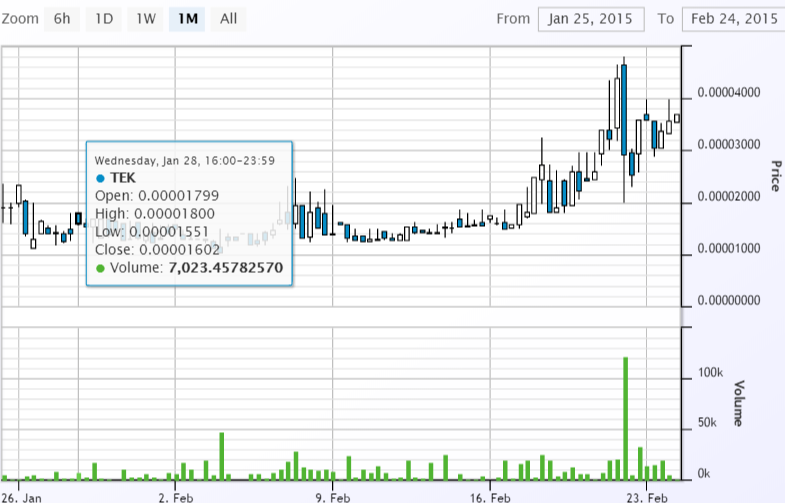785x503 pixels.
Task: Edit the To date field
Action: tap(732, 19)
